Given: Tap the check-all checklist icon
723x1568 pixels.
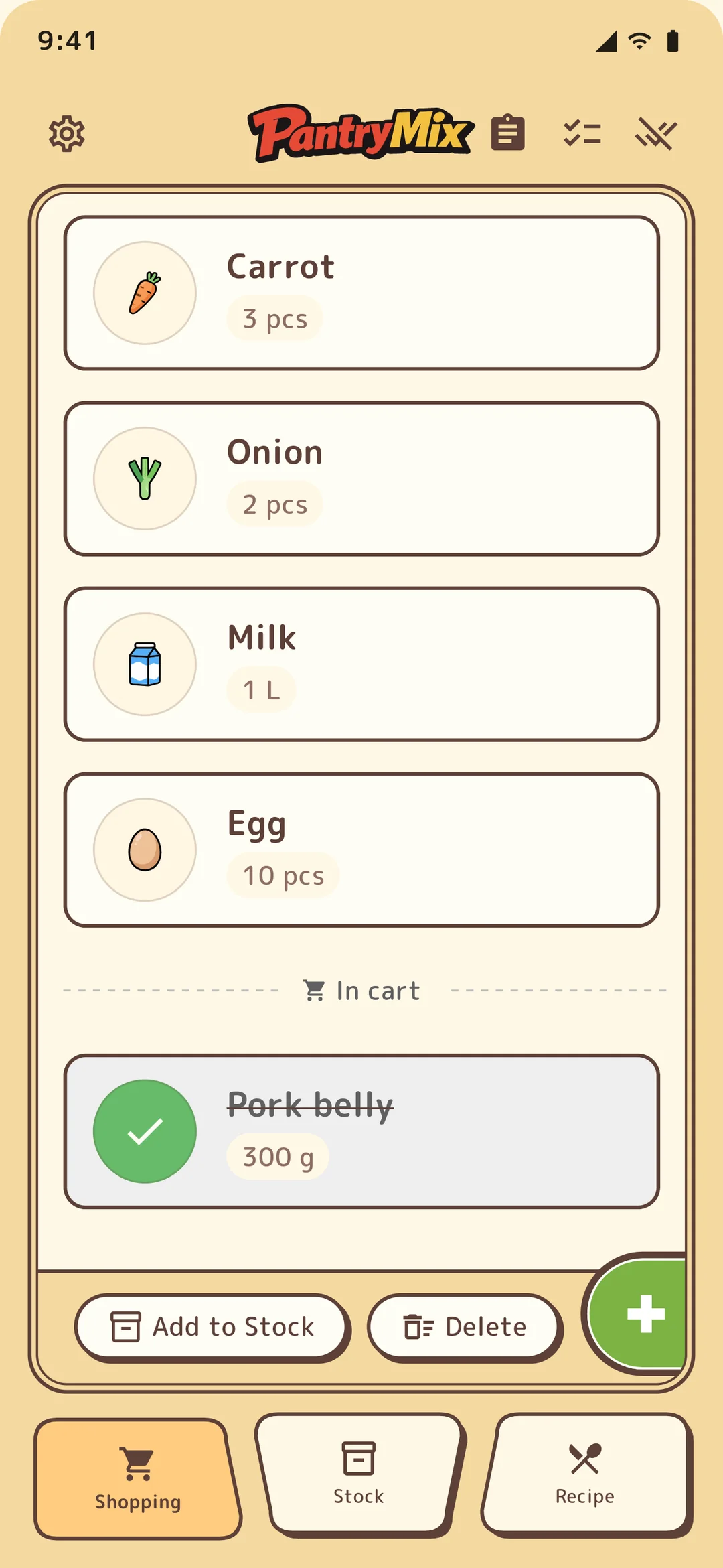Looking at the screenshot, I should pyautogui.click(x=582, y=133).
